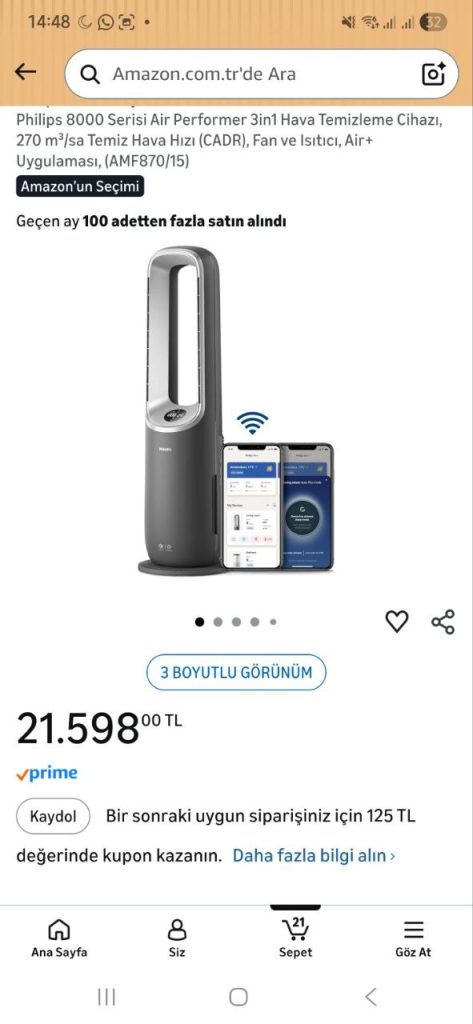473x1024 pixels.
Task: Add product to wishlist with heart icon
Action: point(397,621)
